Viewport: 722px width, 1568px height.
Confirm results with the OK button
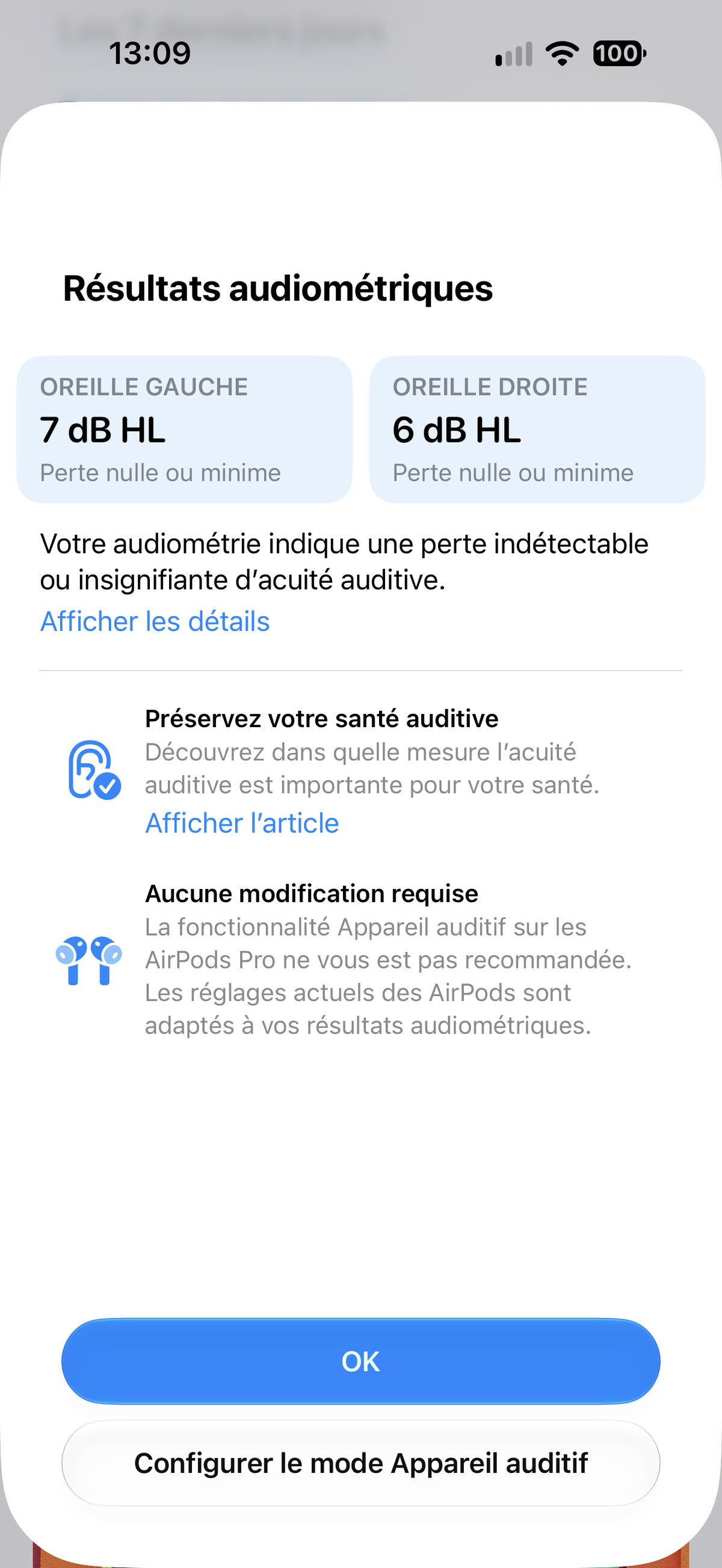pyautogui.click(x=361, y=1361)
